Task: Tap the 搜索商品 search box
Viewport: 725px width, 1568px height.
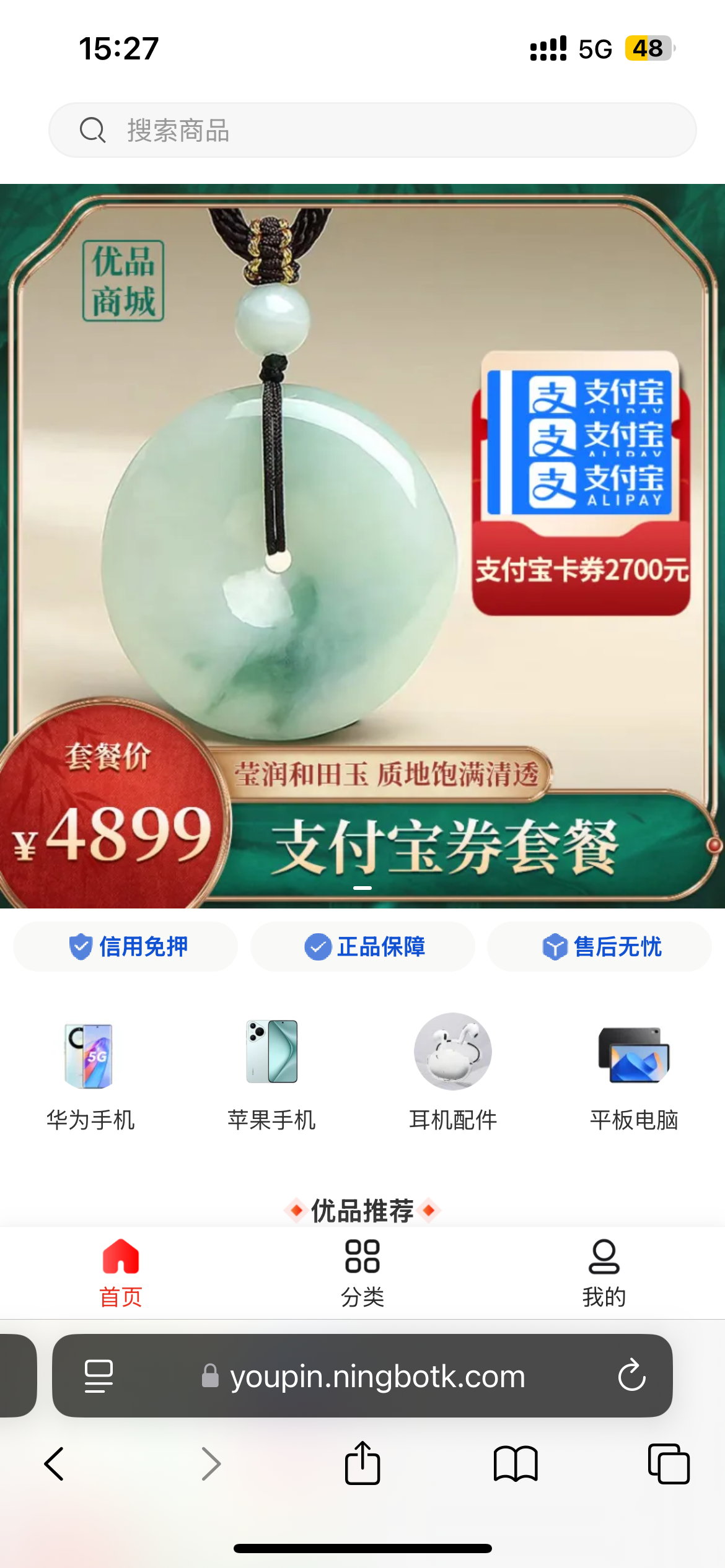Action: (372, 130)
